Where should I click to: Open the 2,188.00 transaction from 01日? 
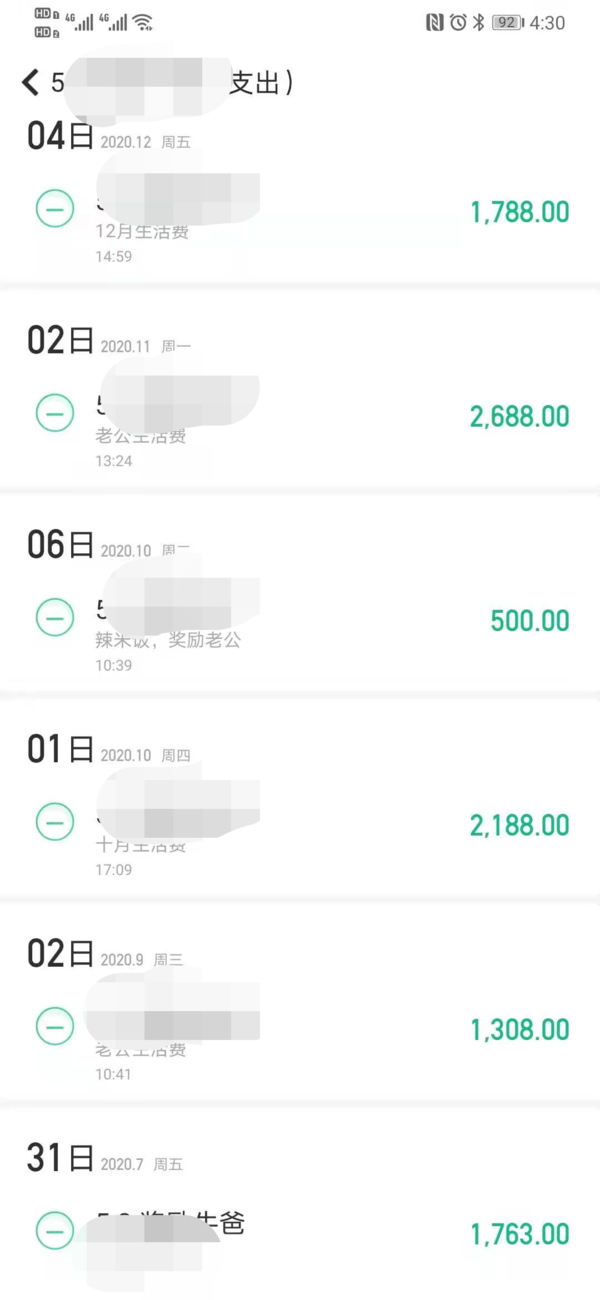(300, 825)
